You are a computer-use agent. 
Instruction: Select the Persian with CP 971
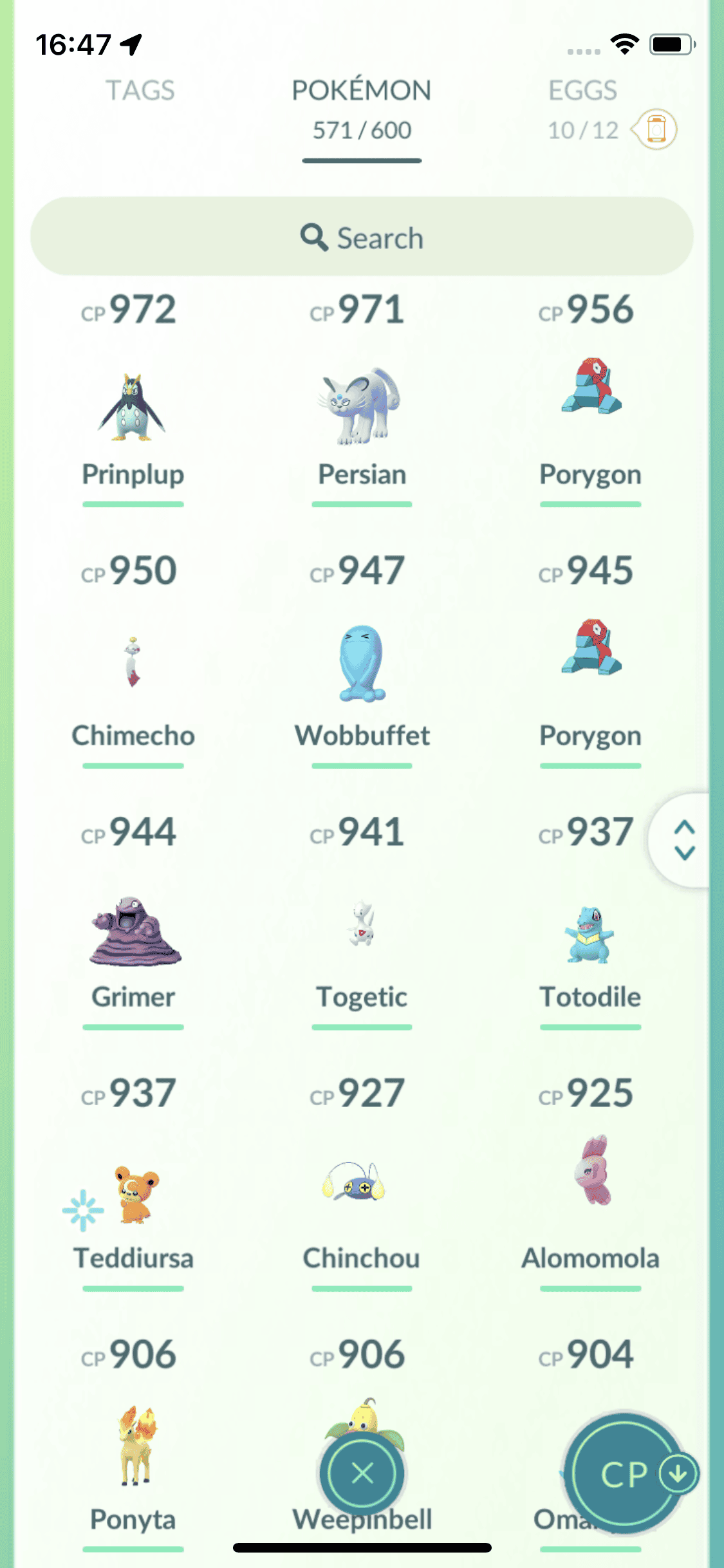362,407
